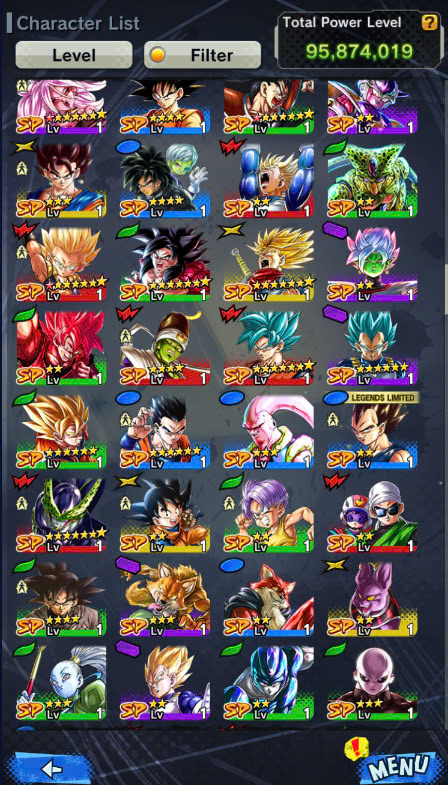Open the Super Buu character card
The height and width of the screenshot is (785, 448).
[268, 431]
